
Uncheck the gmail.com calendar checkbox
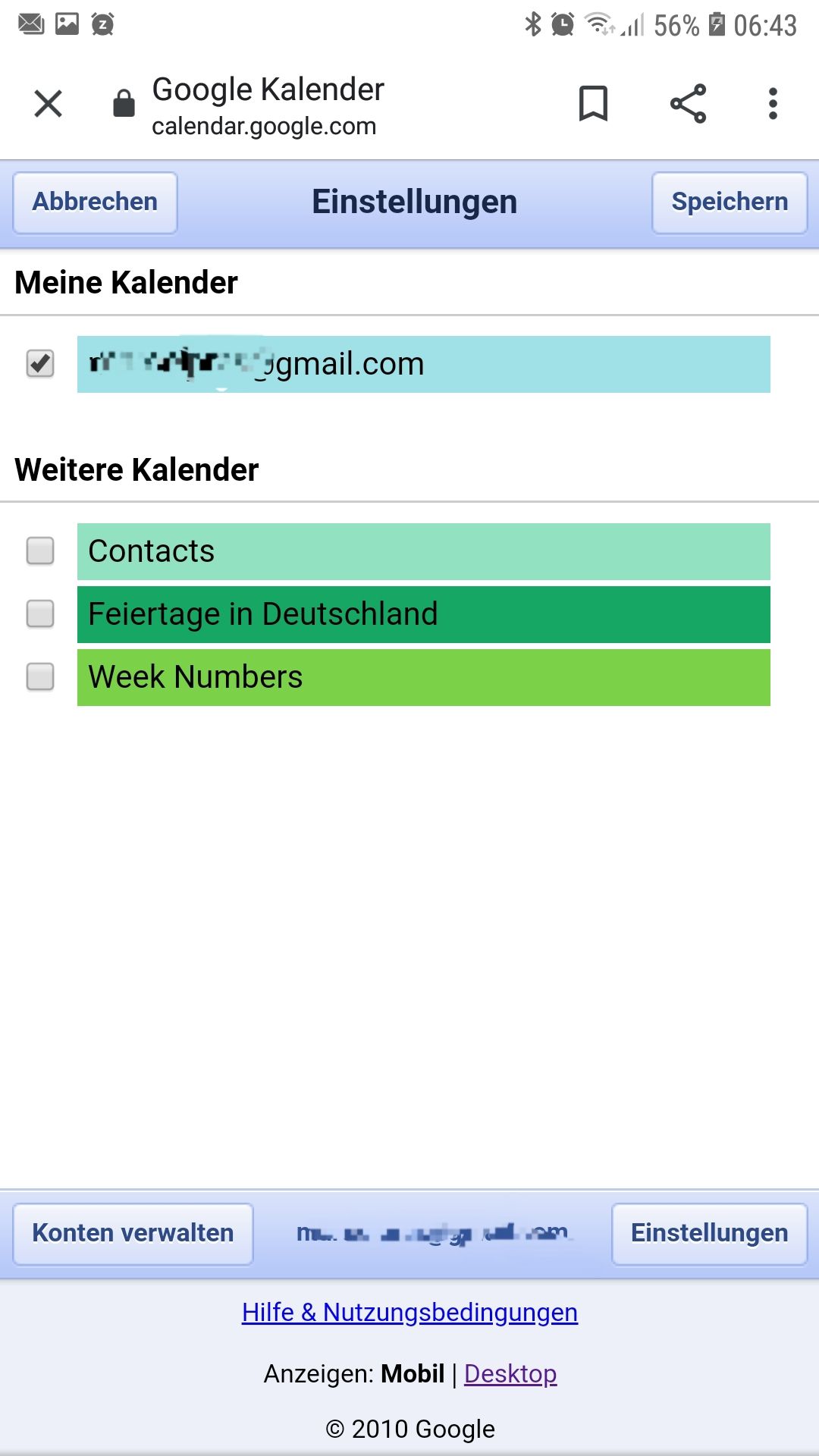[x=40, y=364]
